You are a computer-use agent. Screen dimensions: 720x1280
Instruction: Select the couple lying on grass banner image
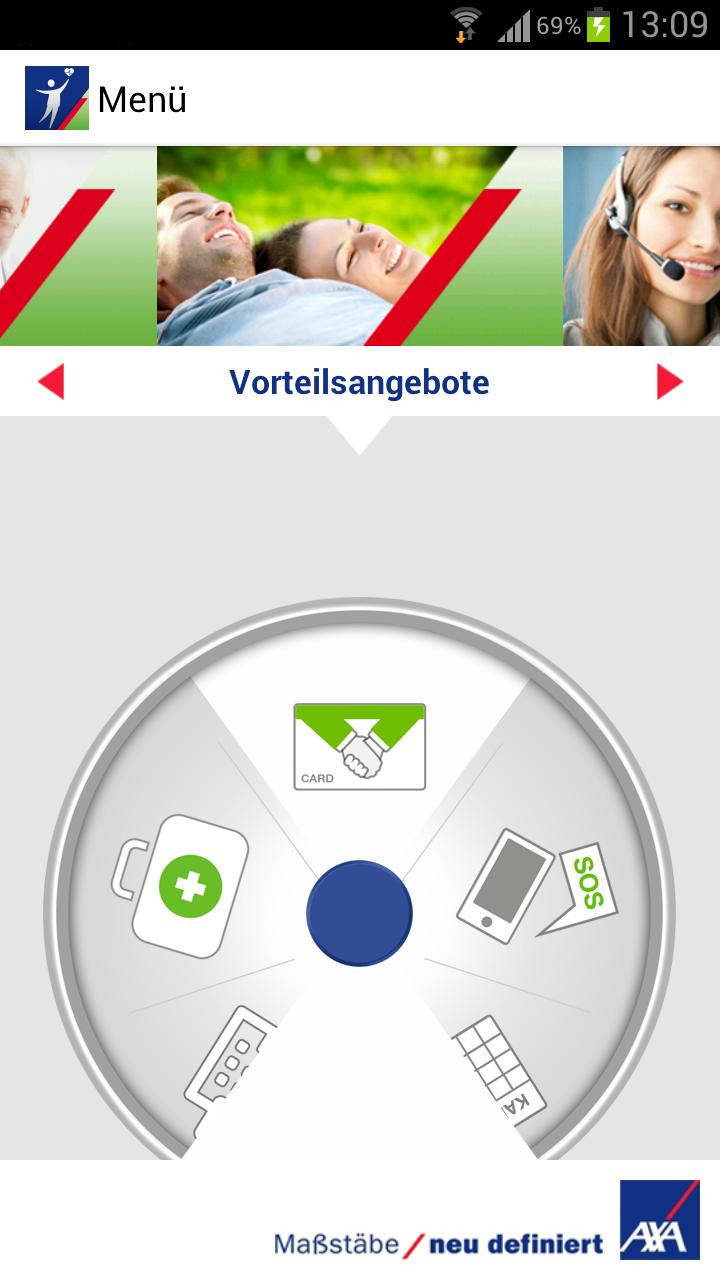[360, 245]
